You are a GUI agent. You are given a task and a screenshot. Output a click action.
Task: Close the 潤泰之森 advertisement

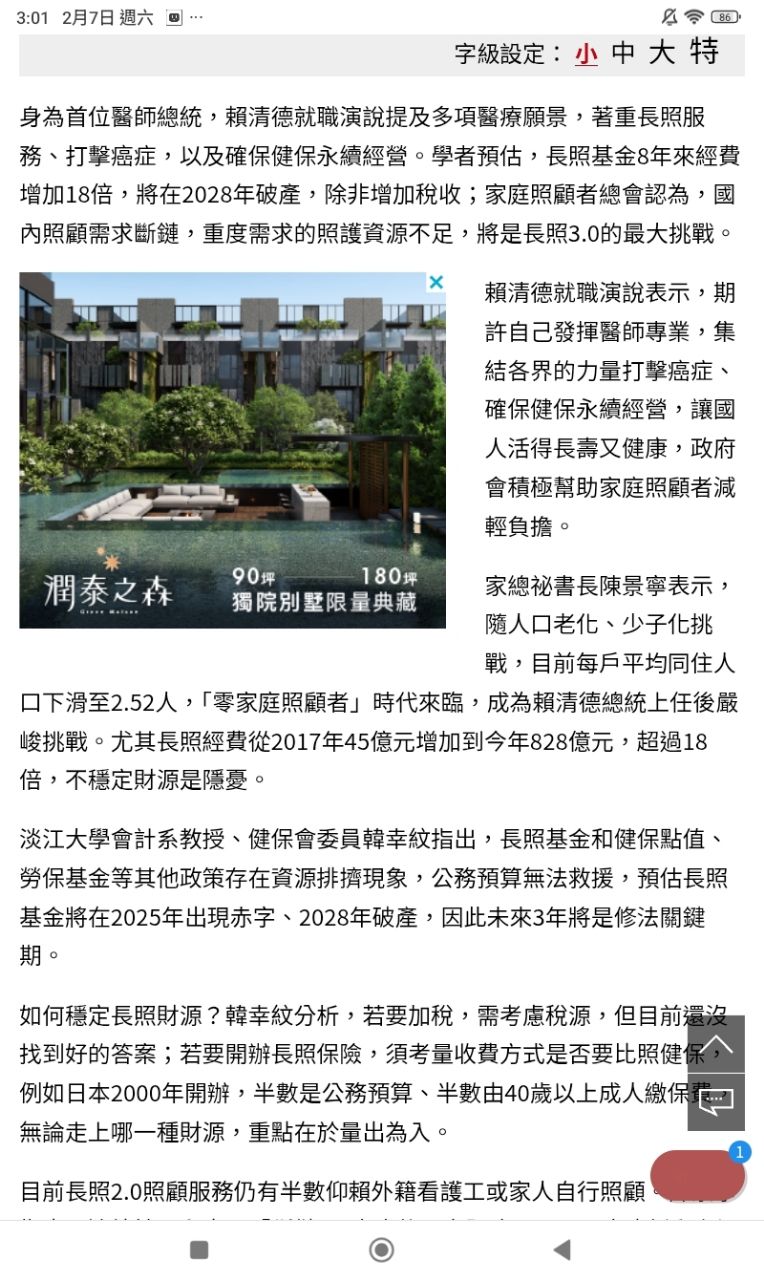(436, 283)
